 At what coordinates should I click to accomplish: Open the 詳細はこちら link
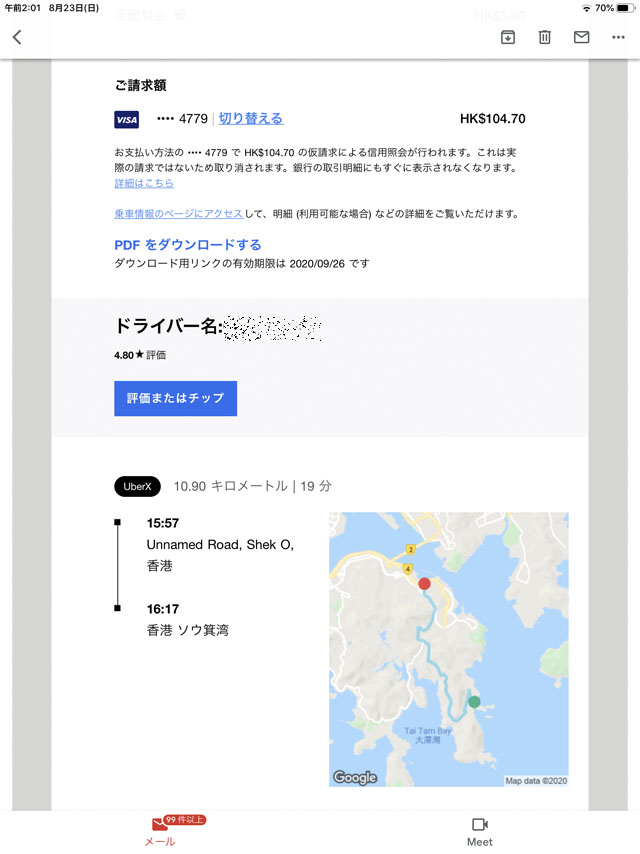144,184
